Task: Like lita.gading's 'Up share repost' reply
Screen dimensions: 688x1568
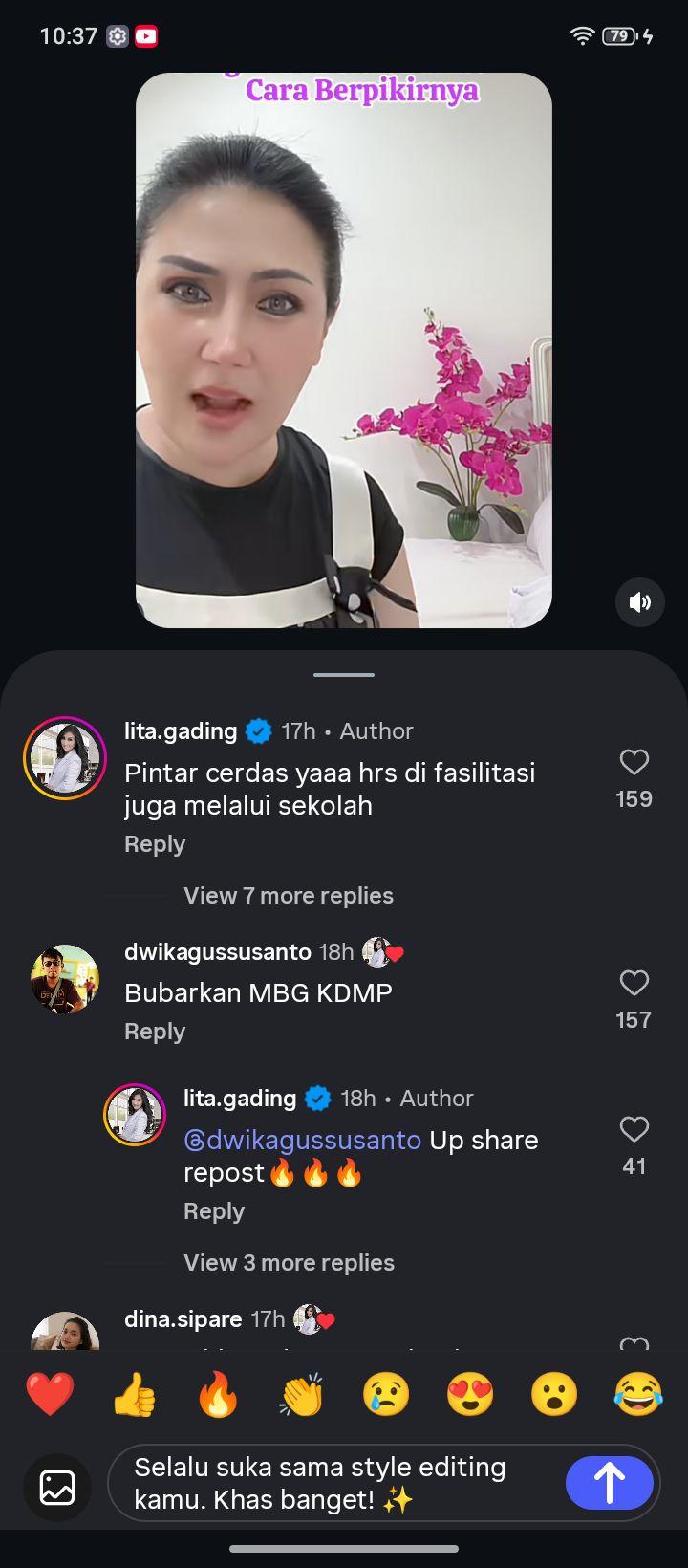Action: [634, 1129]
